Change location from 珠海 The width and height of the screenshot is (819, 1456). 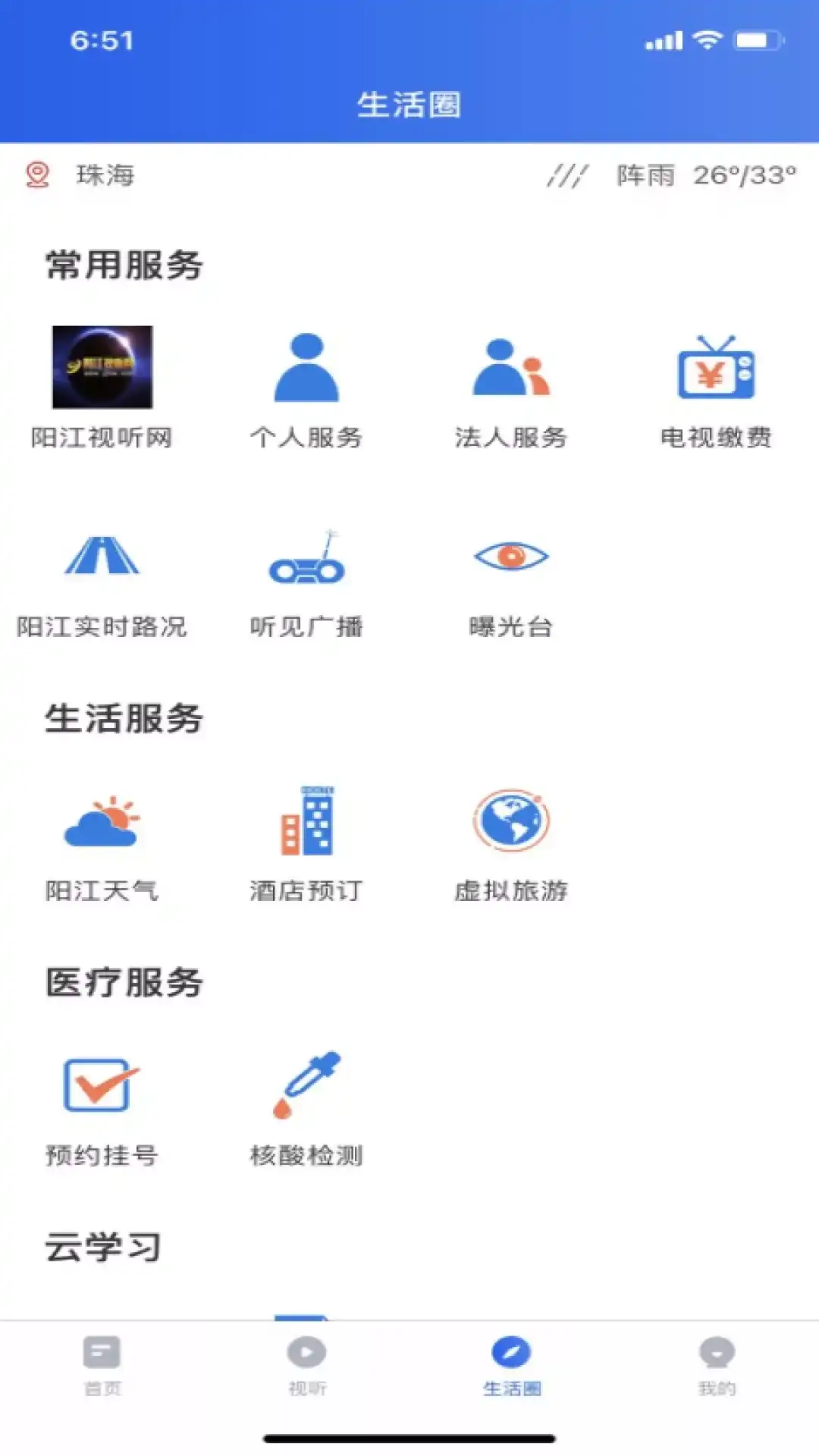(x=82, y=175)
